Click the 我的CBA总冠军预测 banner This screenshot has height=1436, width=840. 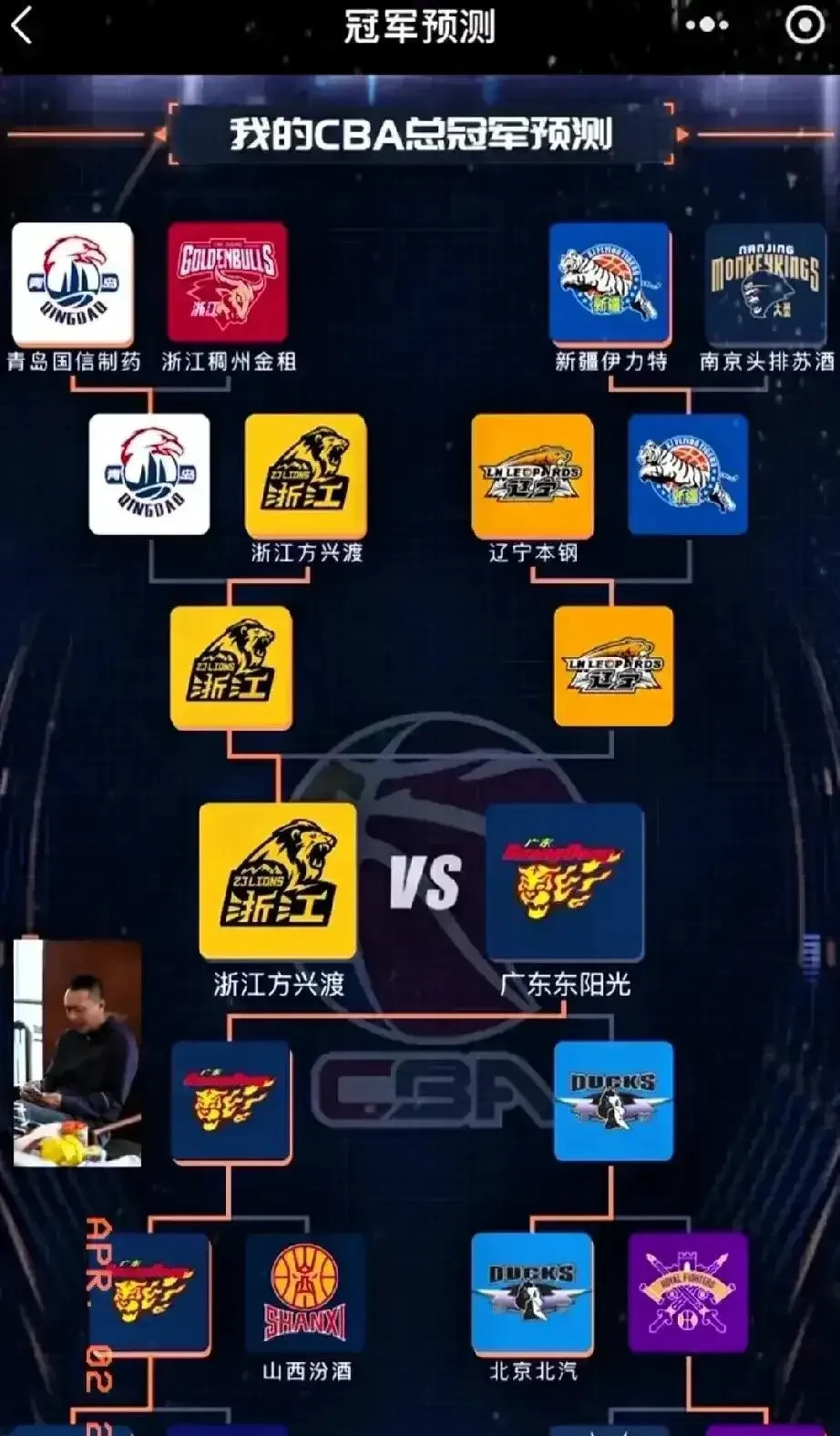(420, 132)
